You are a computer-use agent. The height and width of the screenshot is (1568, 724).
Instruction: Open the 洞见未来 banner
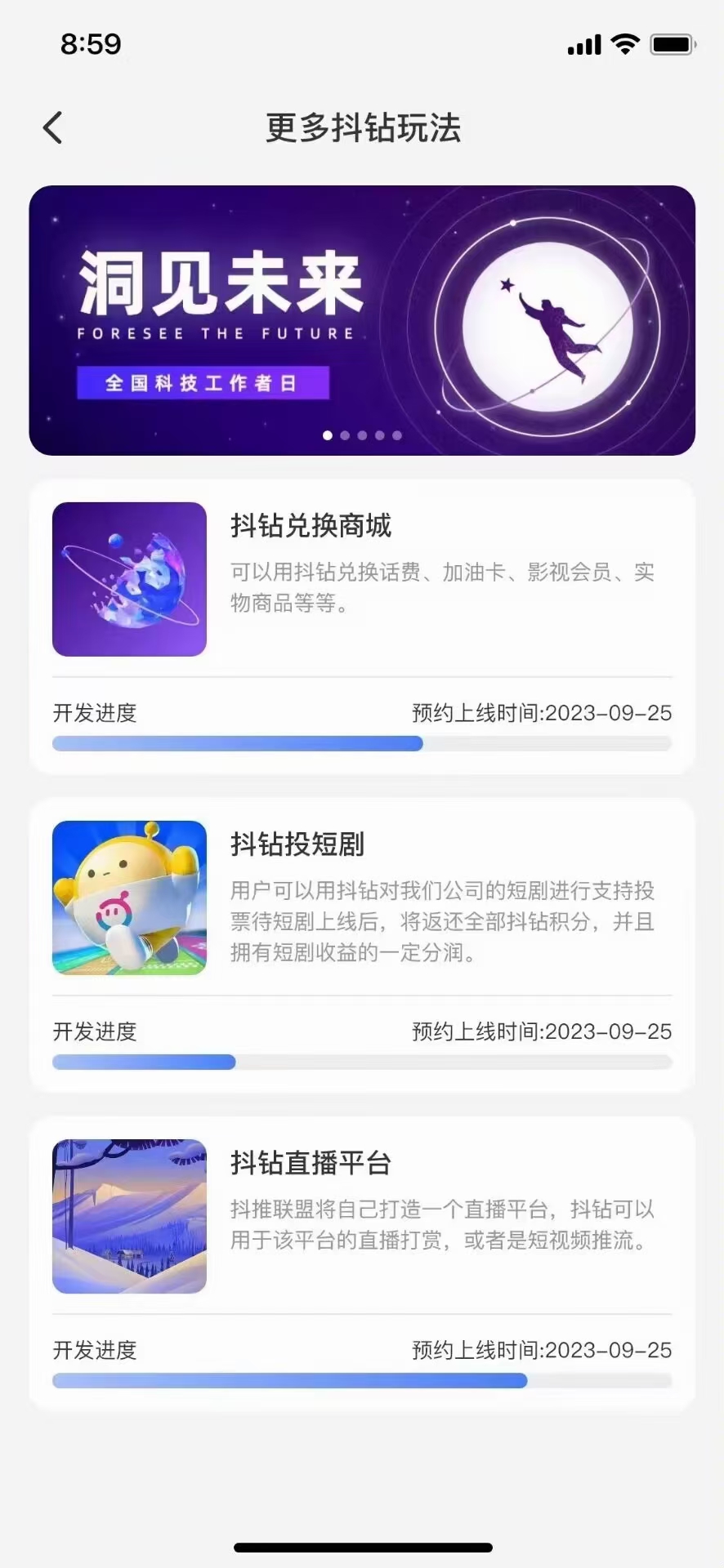pyautogui.click(x=362, y=320)
